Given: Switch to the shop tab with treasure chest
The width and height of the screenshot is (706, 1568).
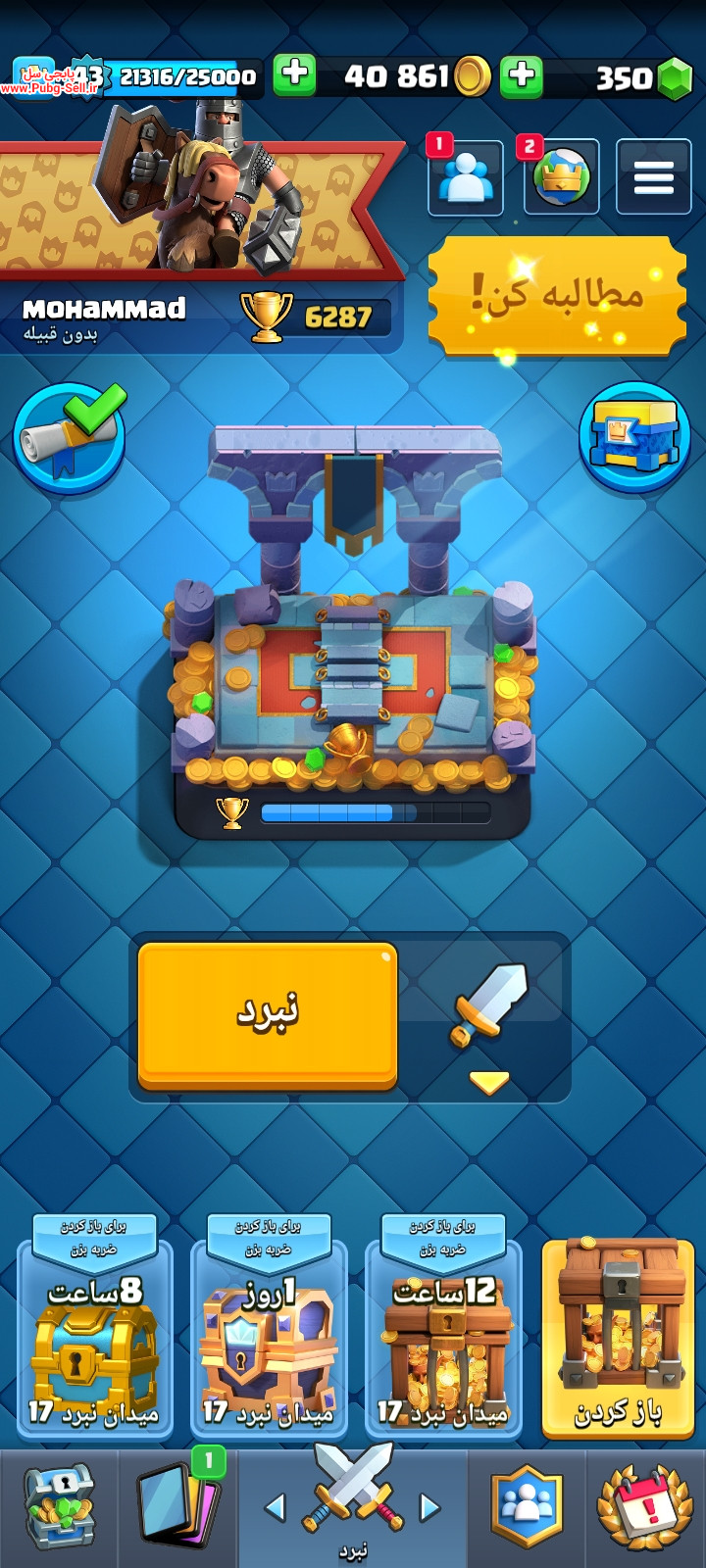Looking at the screenshot, I should 59,1508.
